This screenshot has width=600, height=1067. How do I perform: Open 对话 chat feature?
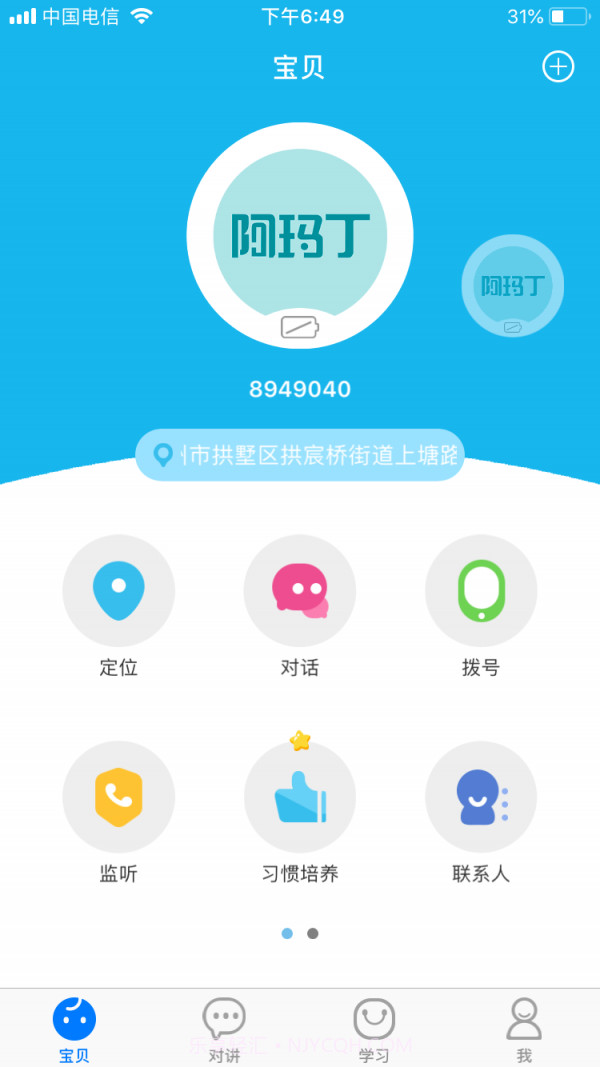[299, 591]
